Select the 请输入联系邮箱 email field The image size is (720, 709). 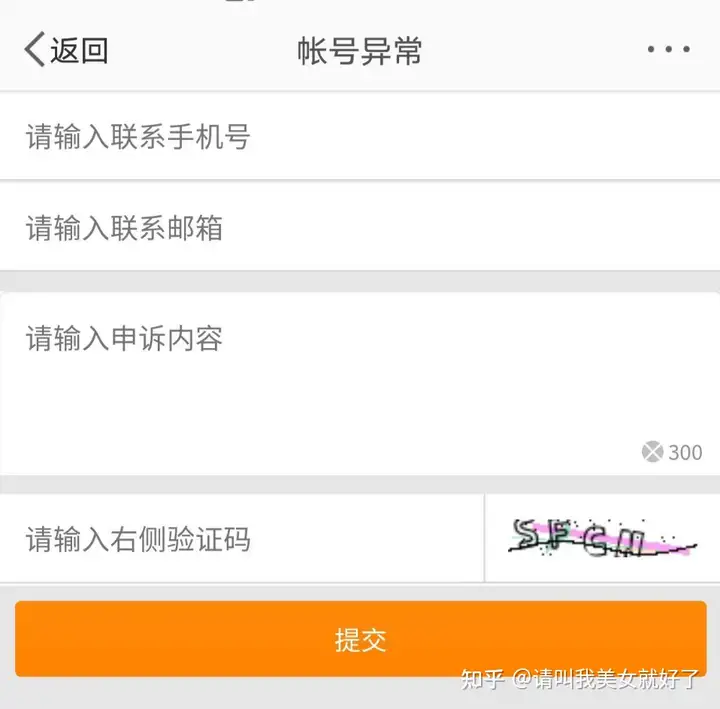[360, 228]
